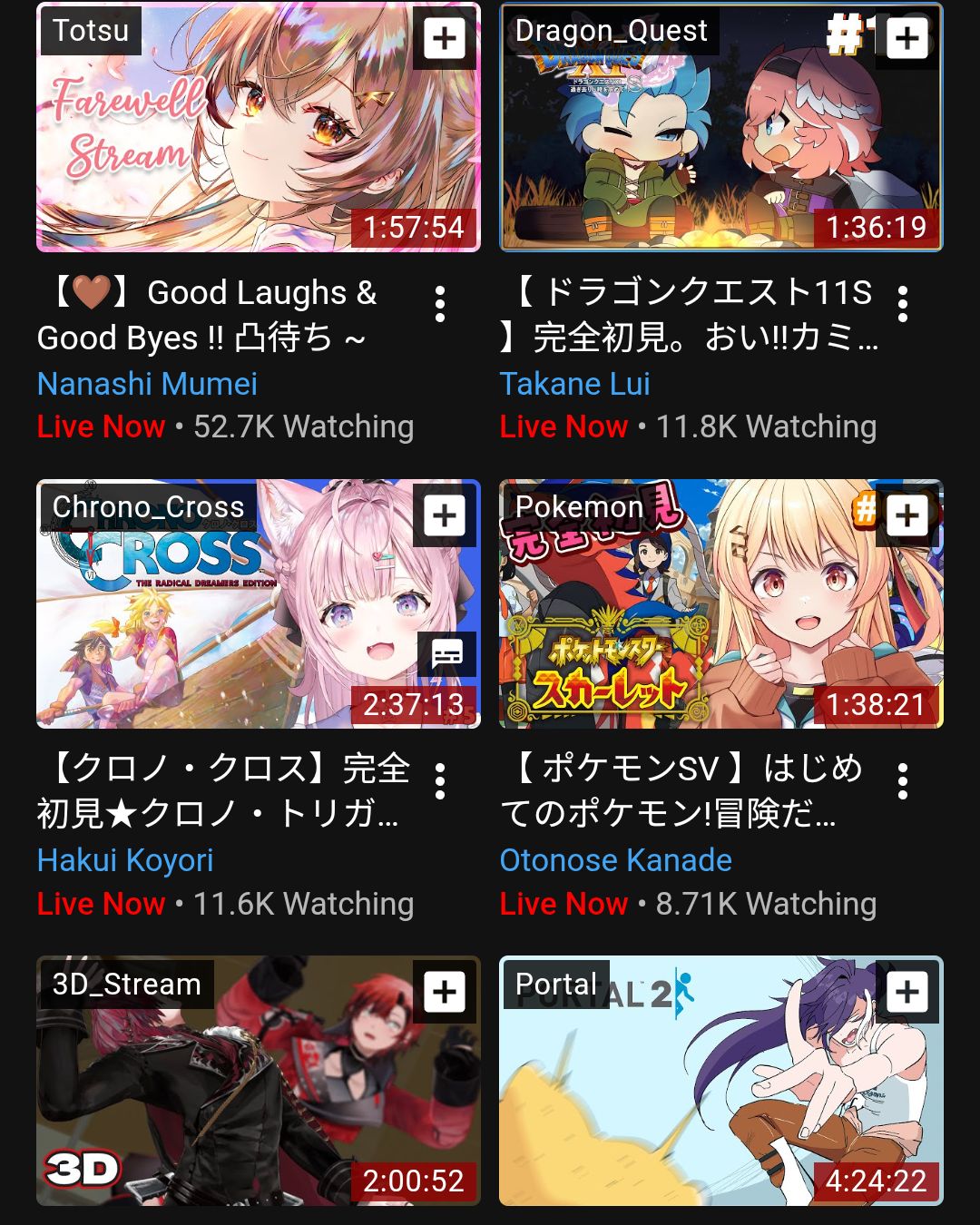Add the Dragon_Quest stream with plus icon
Image resolution: width=980 pixels, height=1225 pixels.
point(907,38)
